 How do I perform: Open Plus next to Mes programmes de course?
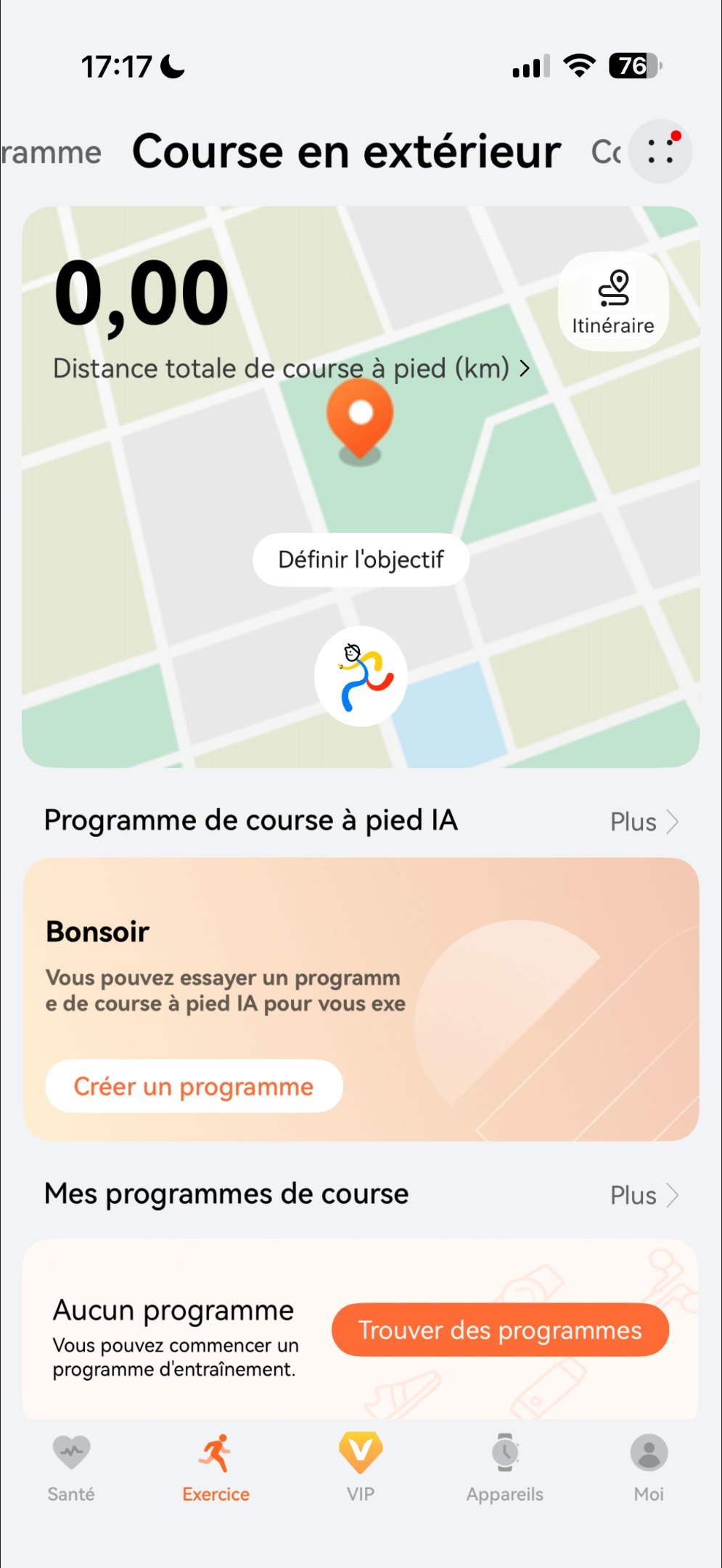pos(644,1195)
